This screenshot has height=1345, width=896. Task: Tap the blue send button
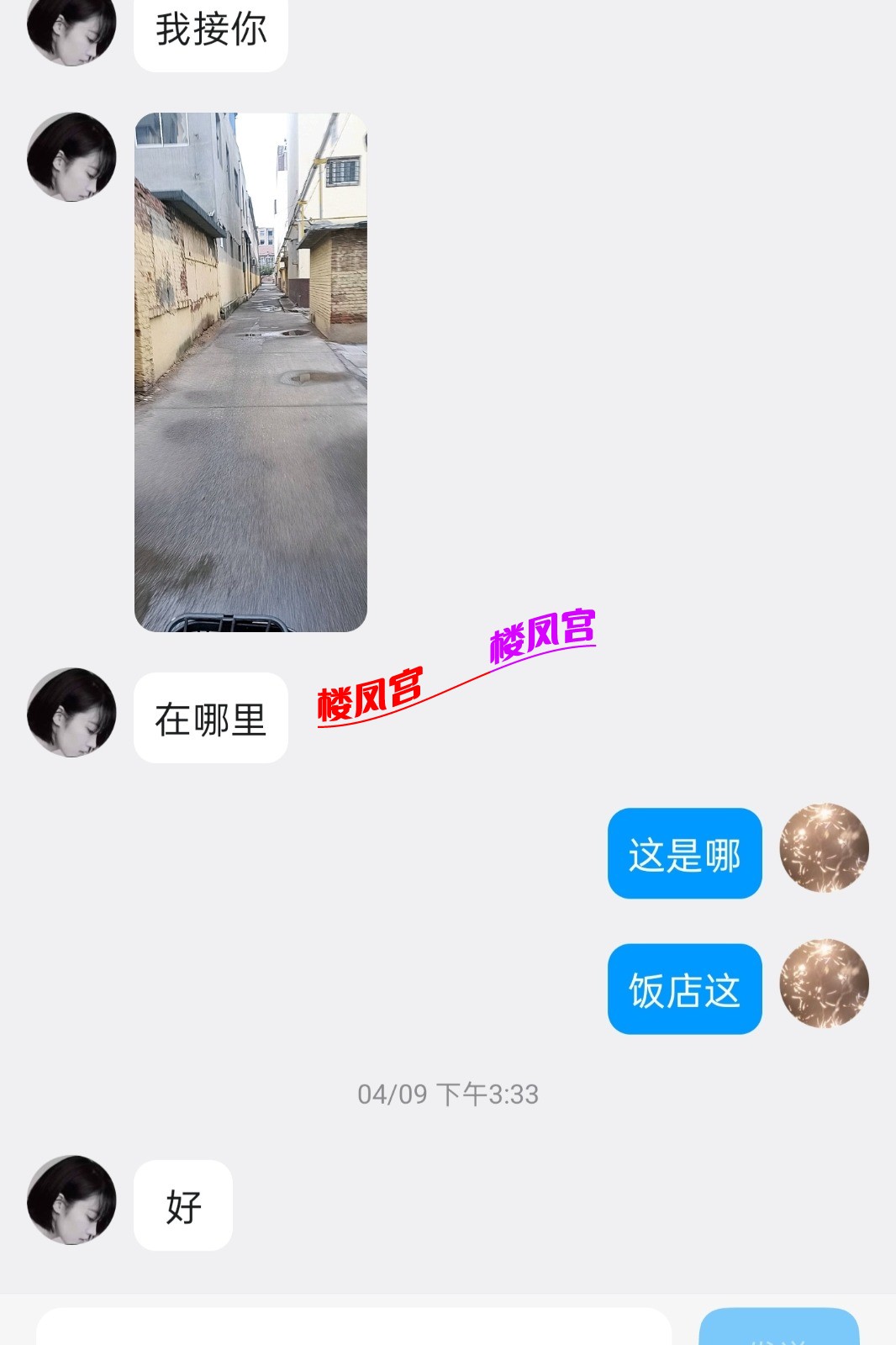coord(778,1328)
